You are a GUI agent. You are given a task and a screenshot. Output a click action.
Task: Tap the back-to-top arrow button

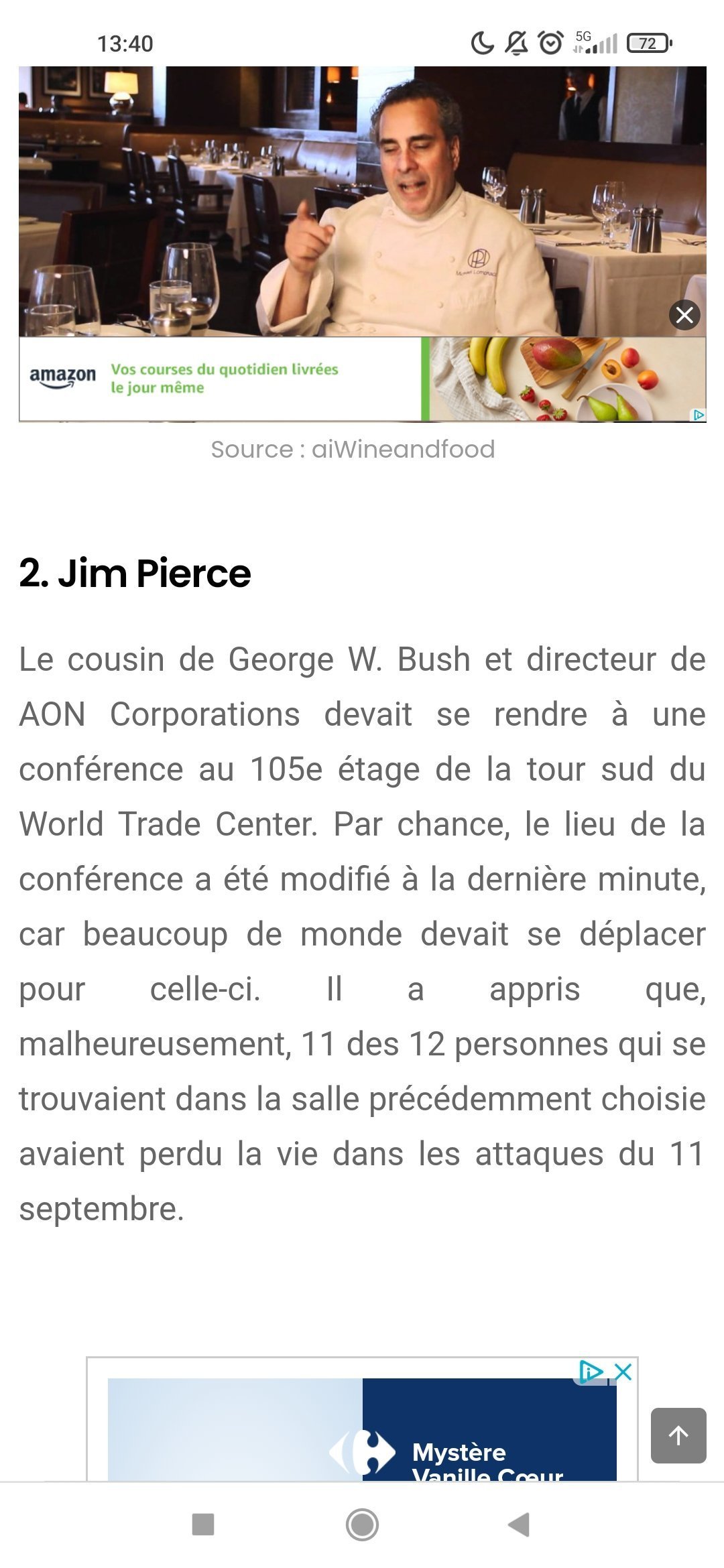pyautogui.click(x=678, y=1435)
